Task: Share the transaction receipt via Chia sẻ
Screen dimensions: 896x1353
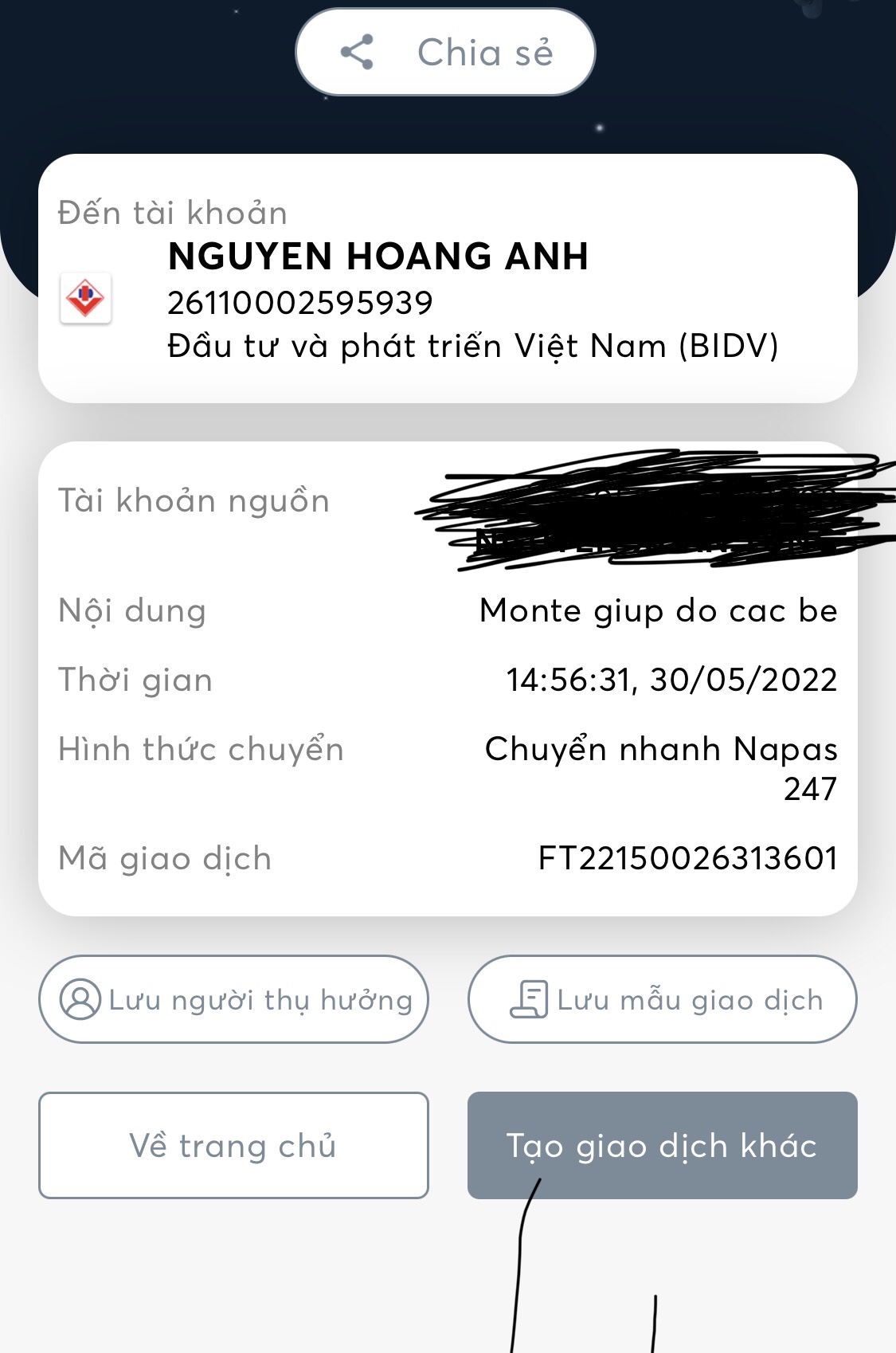Action: tap(445, 53)
